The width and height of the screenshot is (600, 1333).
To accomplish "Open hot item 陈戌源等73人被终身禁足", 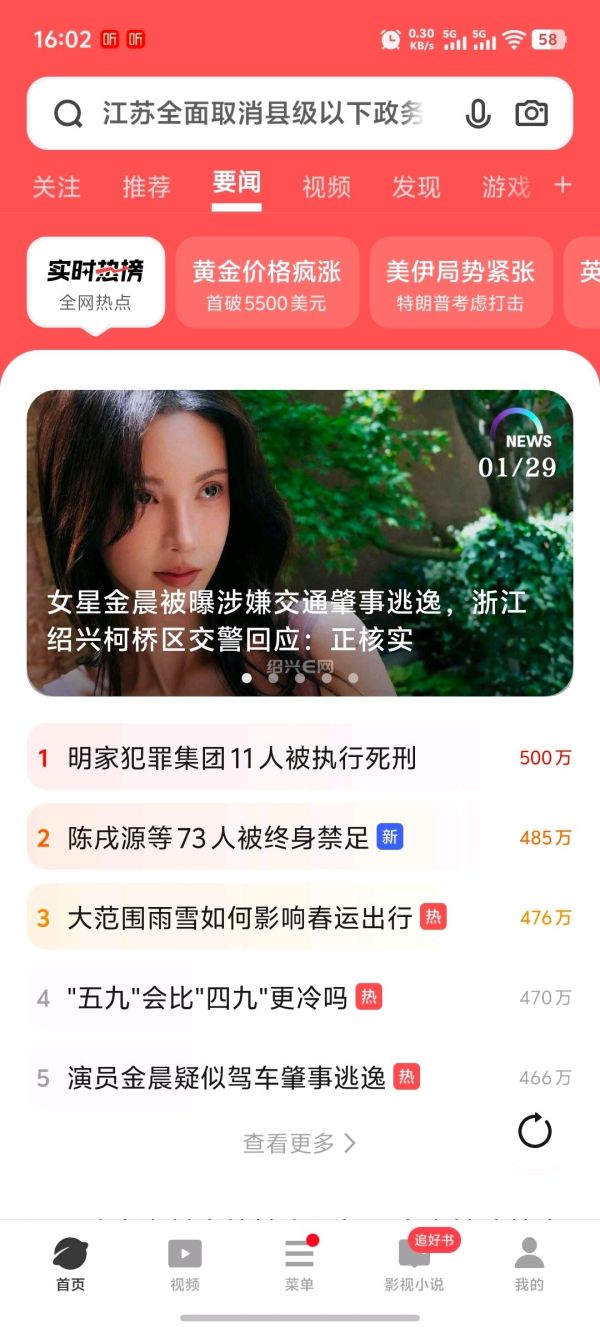I will pyautogui.click(x=218, y=838).
